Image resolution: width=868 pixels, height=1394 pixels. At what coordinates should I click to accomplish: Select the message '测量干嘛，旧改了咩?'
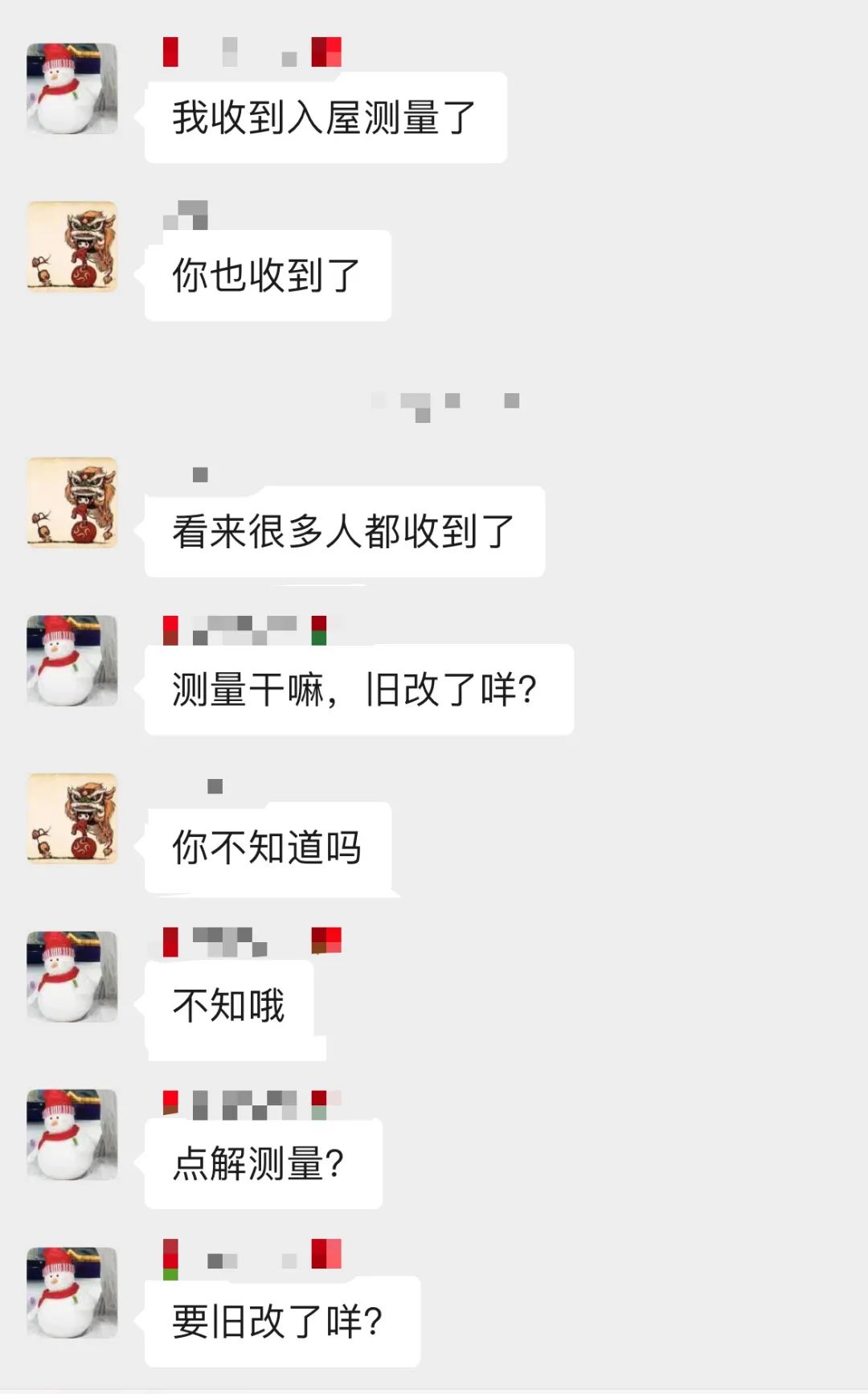coord(358,687)
